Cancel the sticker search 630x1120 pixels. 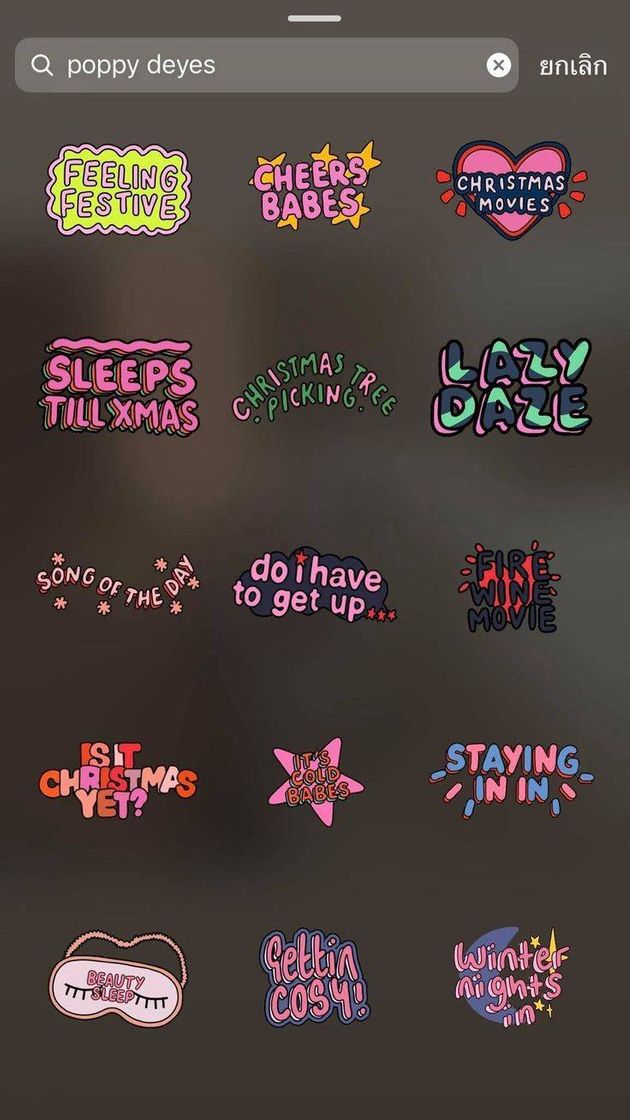[573, 66]
